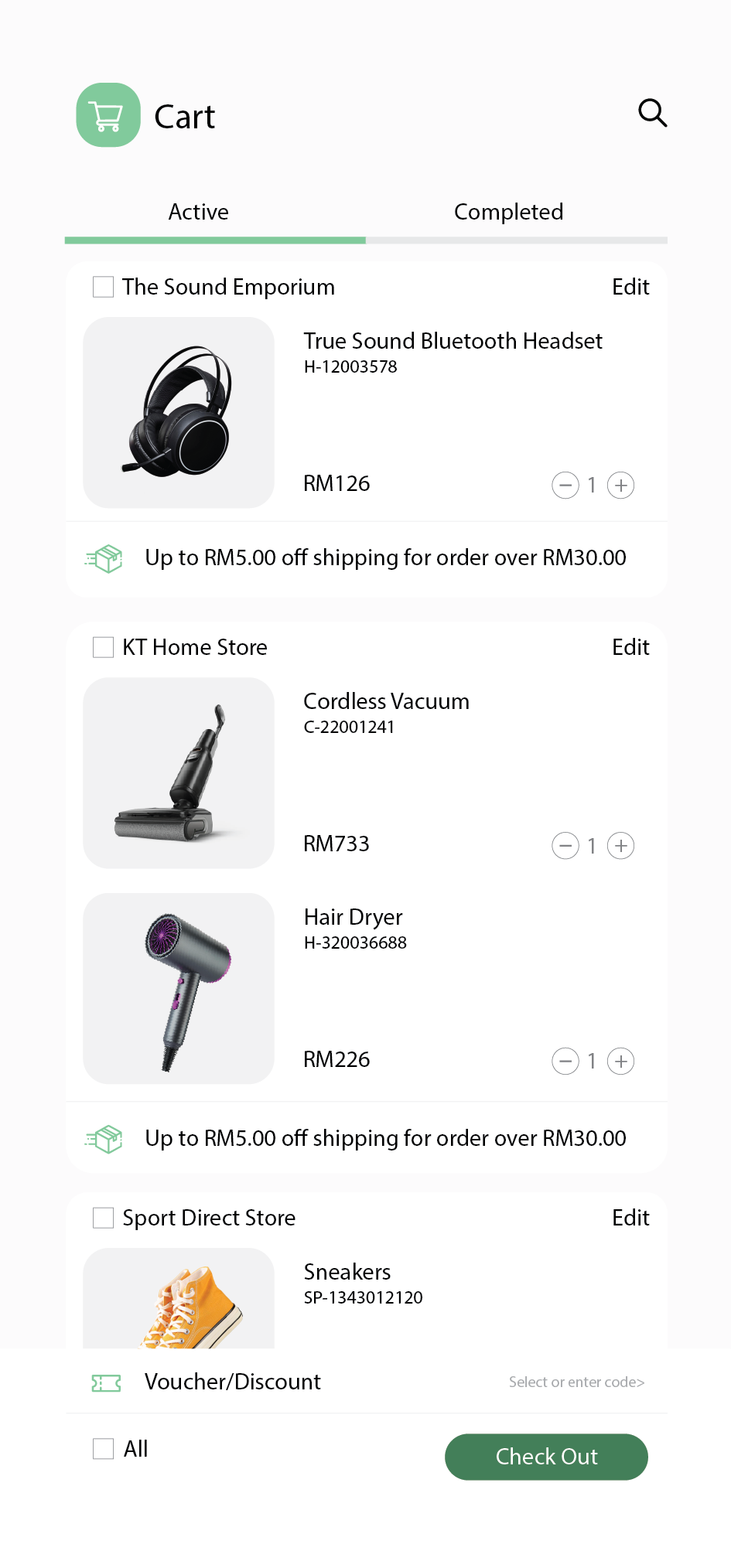Open the True Sound Bluetooth Headset image
The image size is (731, 1568).
coord(179,412)
